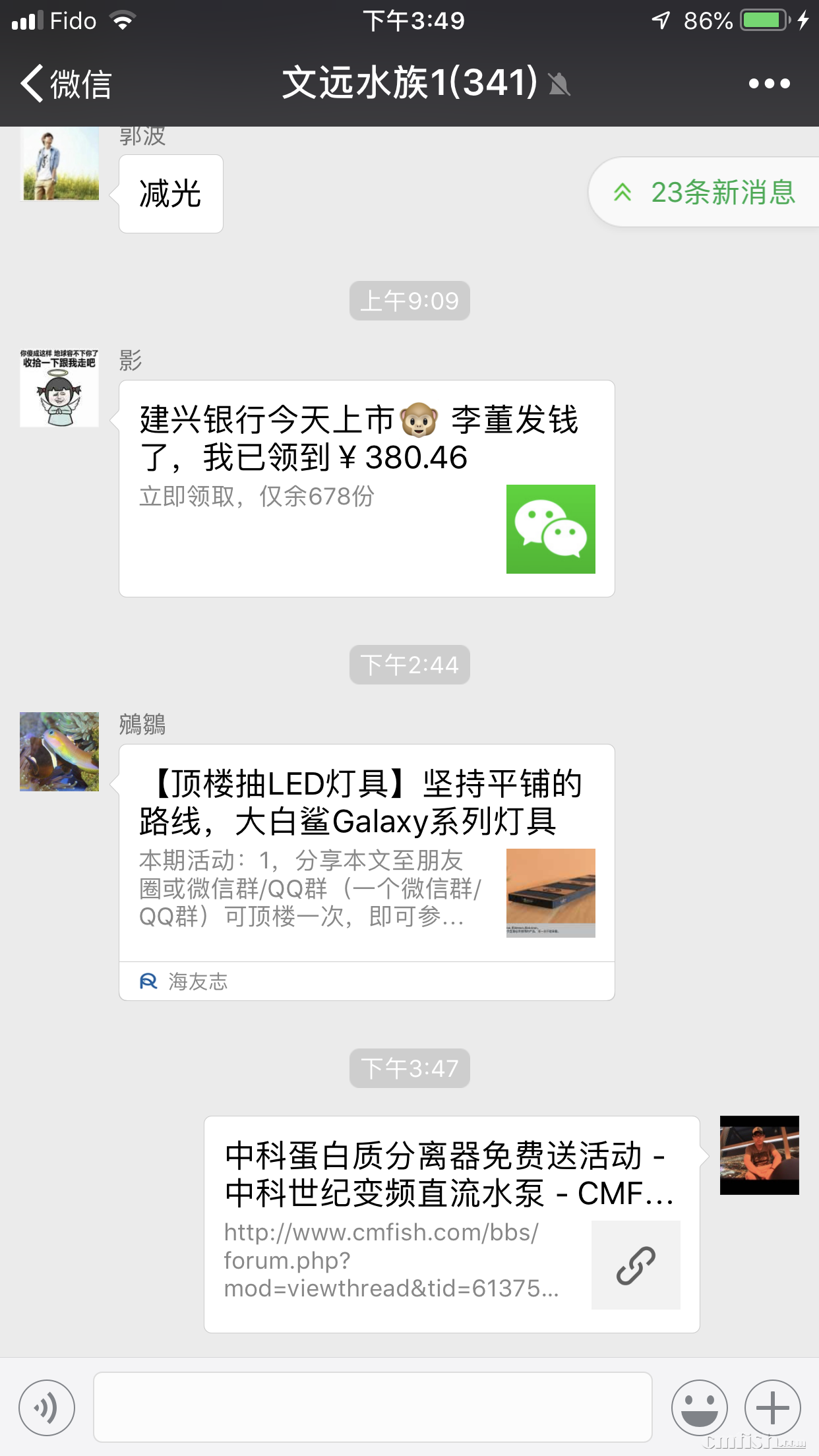The height and width of the screenshot is (1456, 819).
Task: Open 郭波's profile avatar
Action: tap(59, 165)
